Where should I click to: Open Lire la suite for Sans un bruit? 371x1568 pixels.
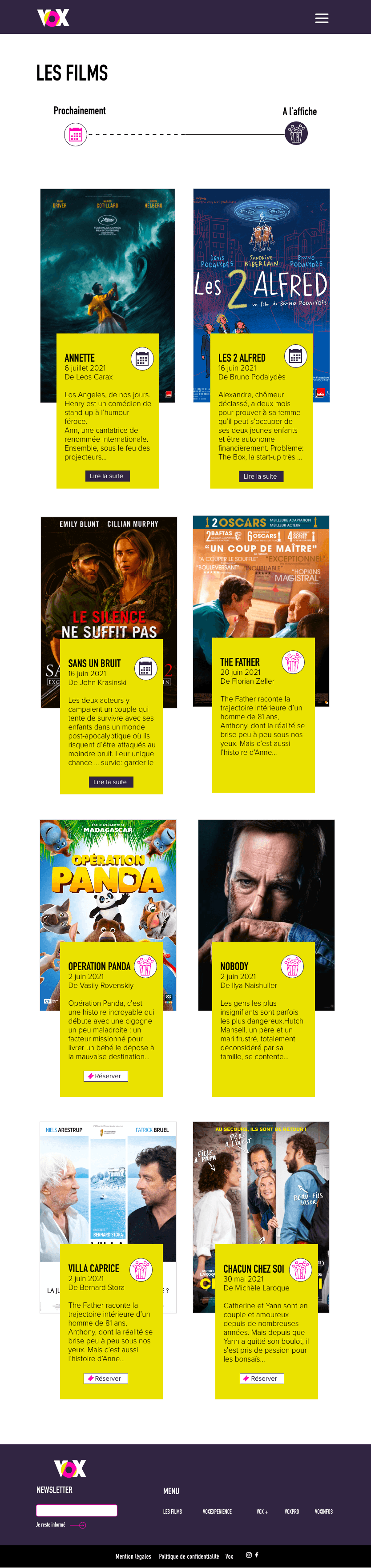coord(111,782)
